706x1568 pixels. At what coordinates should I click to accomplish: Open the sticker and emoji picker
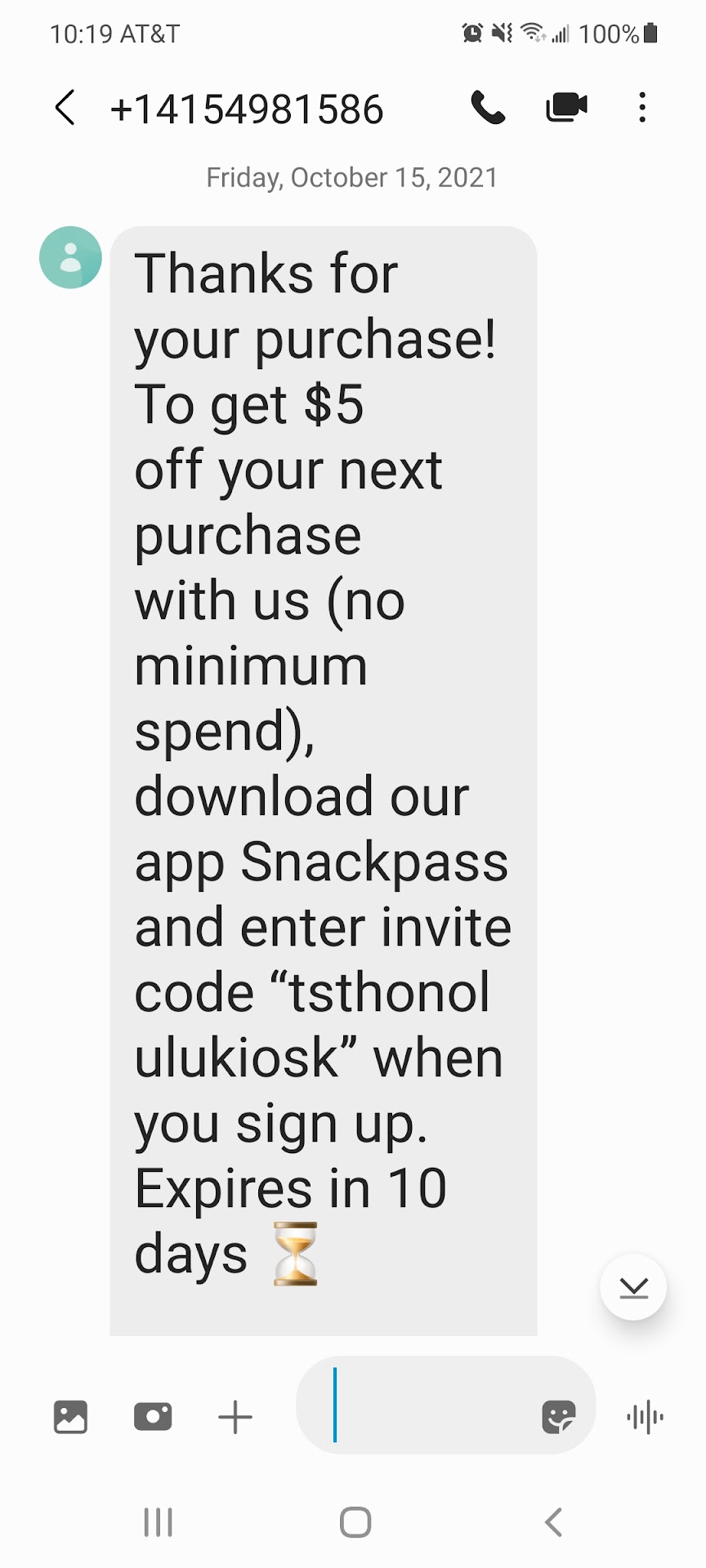point(559,1417)
